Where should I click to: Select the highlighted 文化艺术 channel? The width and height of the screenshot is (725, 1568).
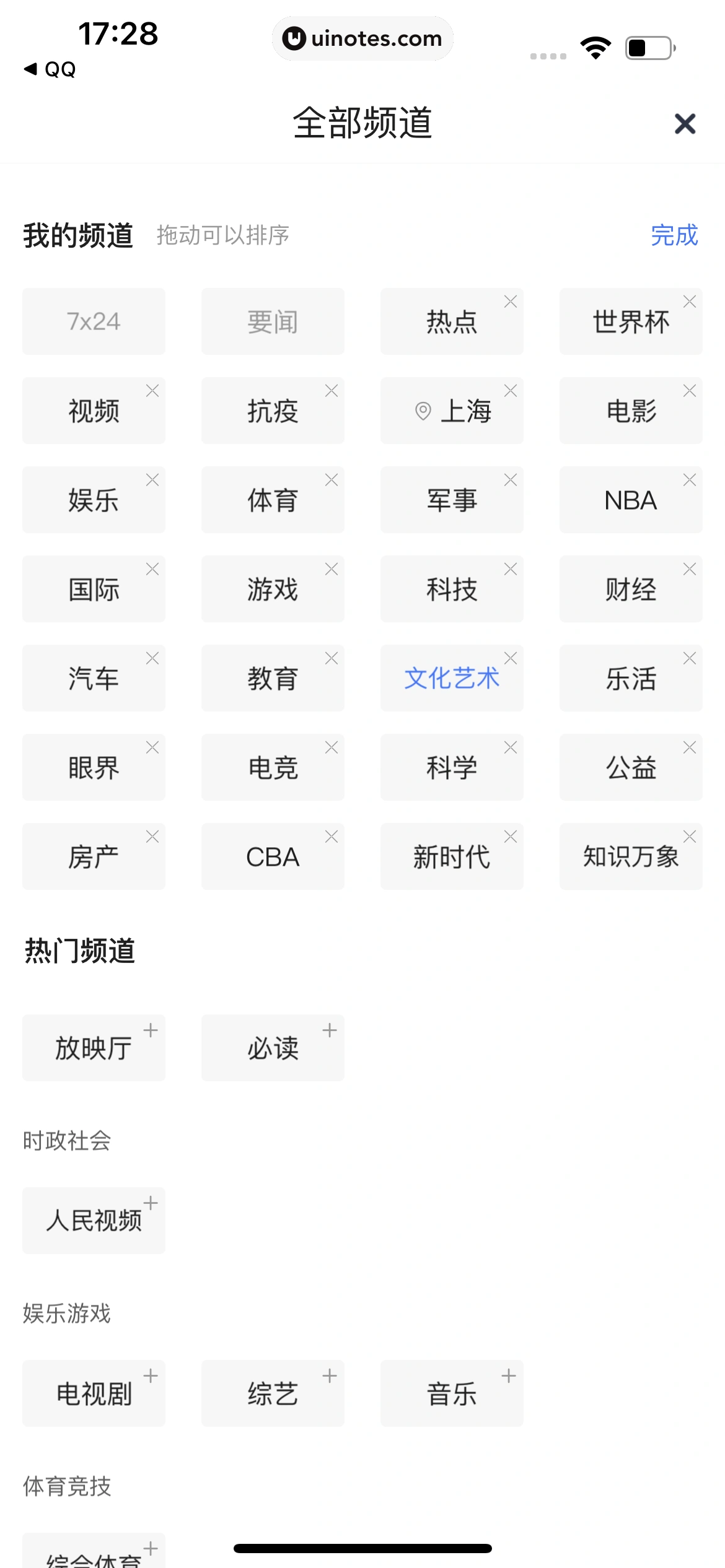452,678
